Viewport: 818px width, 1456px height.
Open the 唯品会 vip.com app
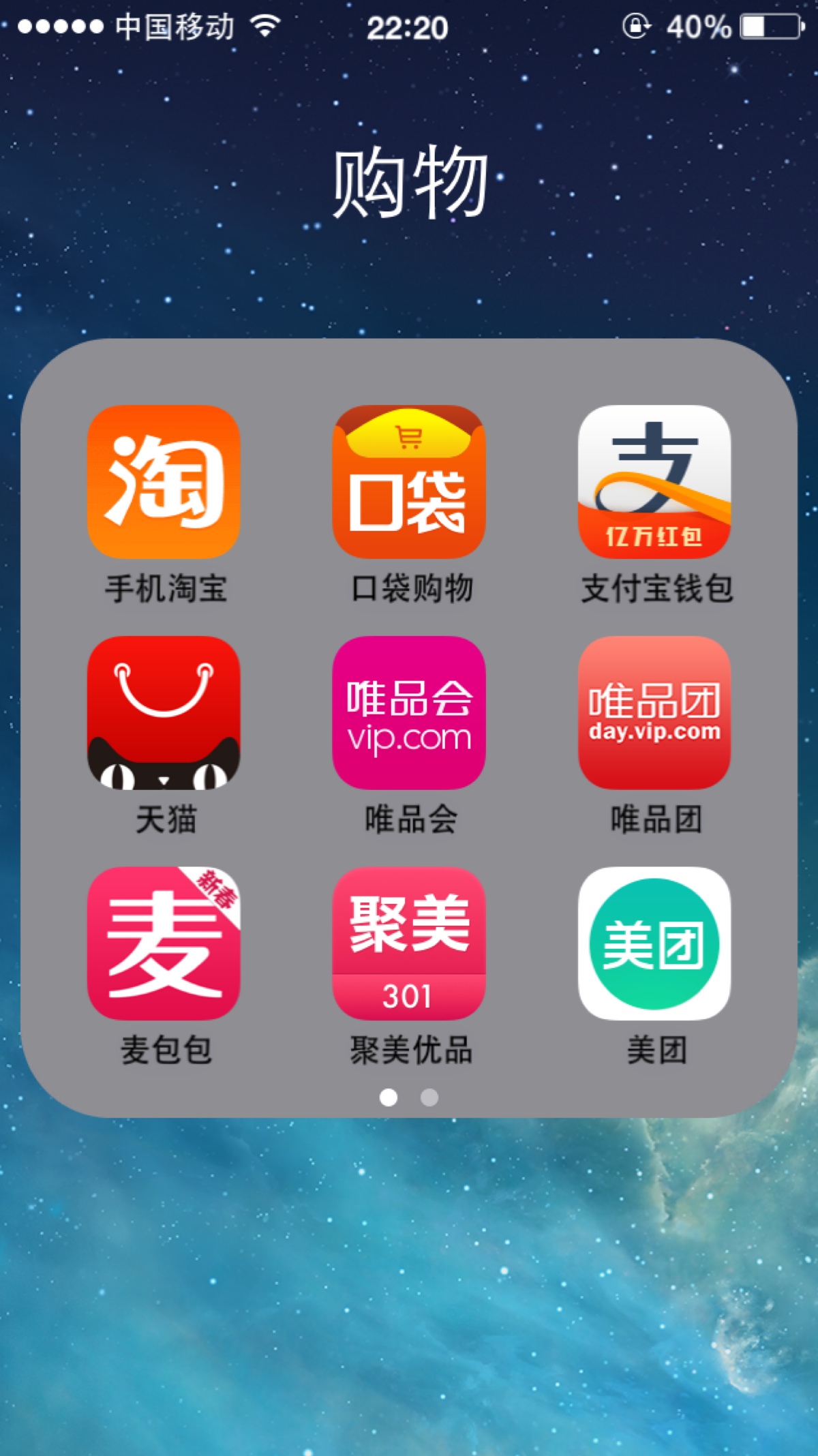(409, 713)
